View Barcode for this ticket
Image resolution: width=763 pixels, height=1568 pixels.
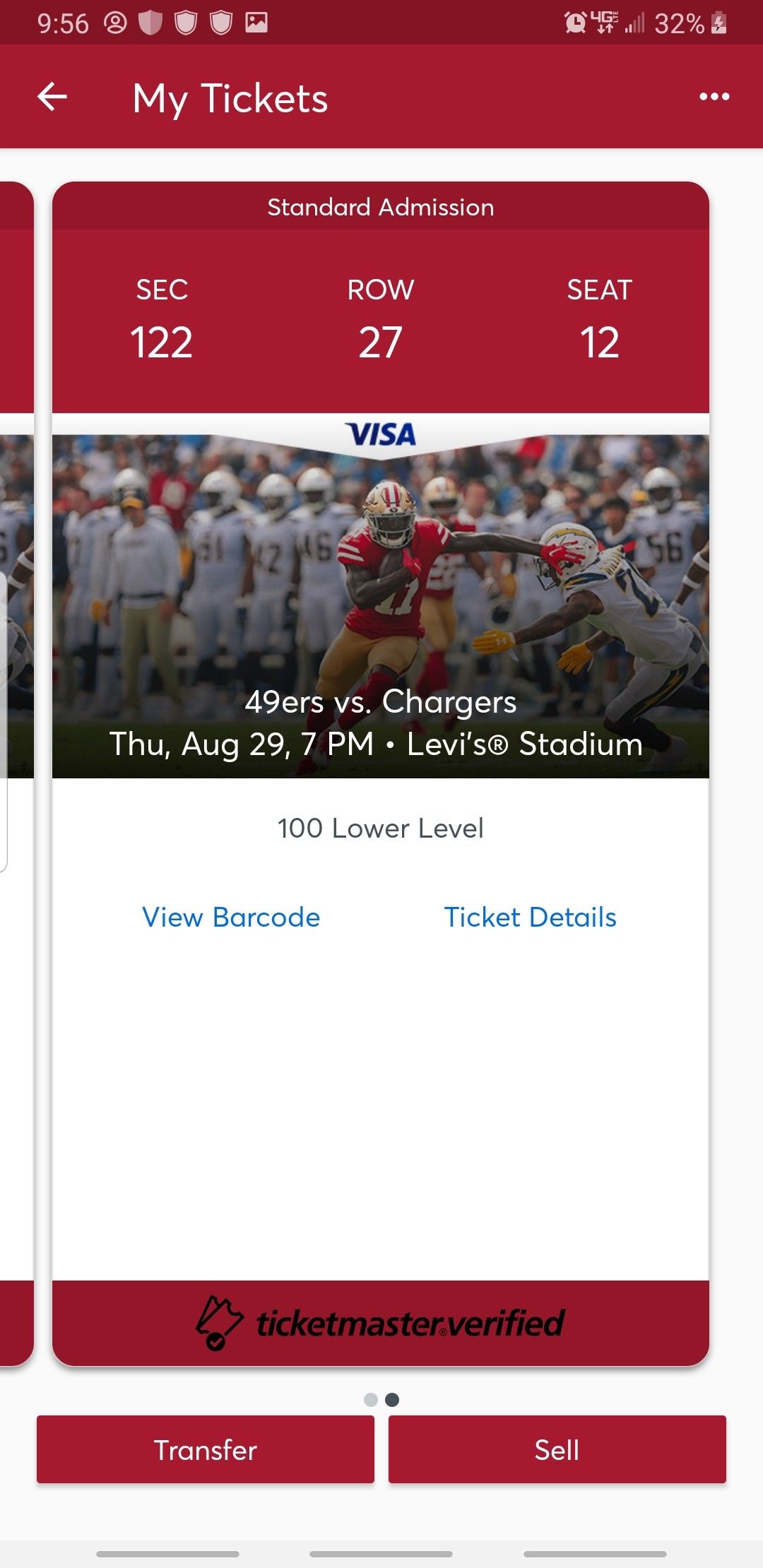[231, 917]
